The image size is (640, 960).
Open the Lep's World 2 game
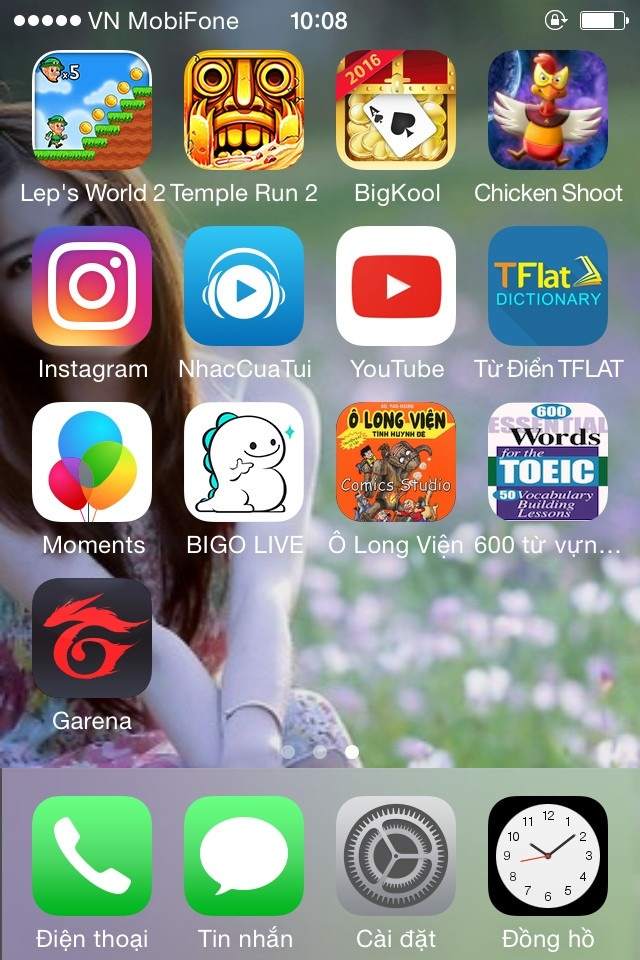point(92,110)
